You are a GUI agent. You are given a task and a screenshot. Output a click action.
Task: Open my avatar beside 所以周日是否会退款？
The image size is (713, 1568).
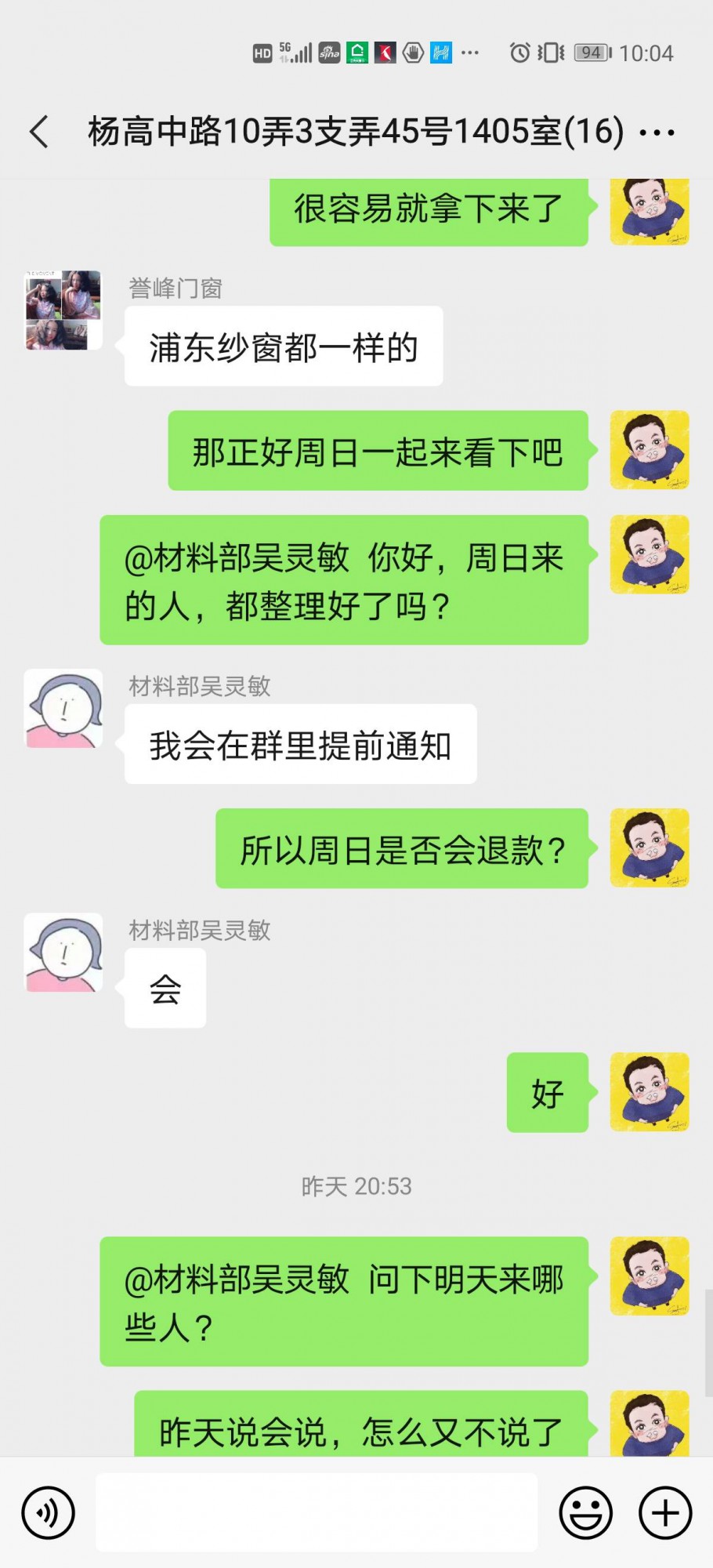[x=650, y=848]
